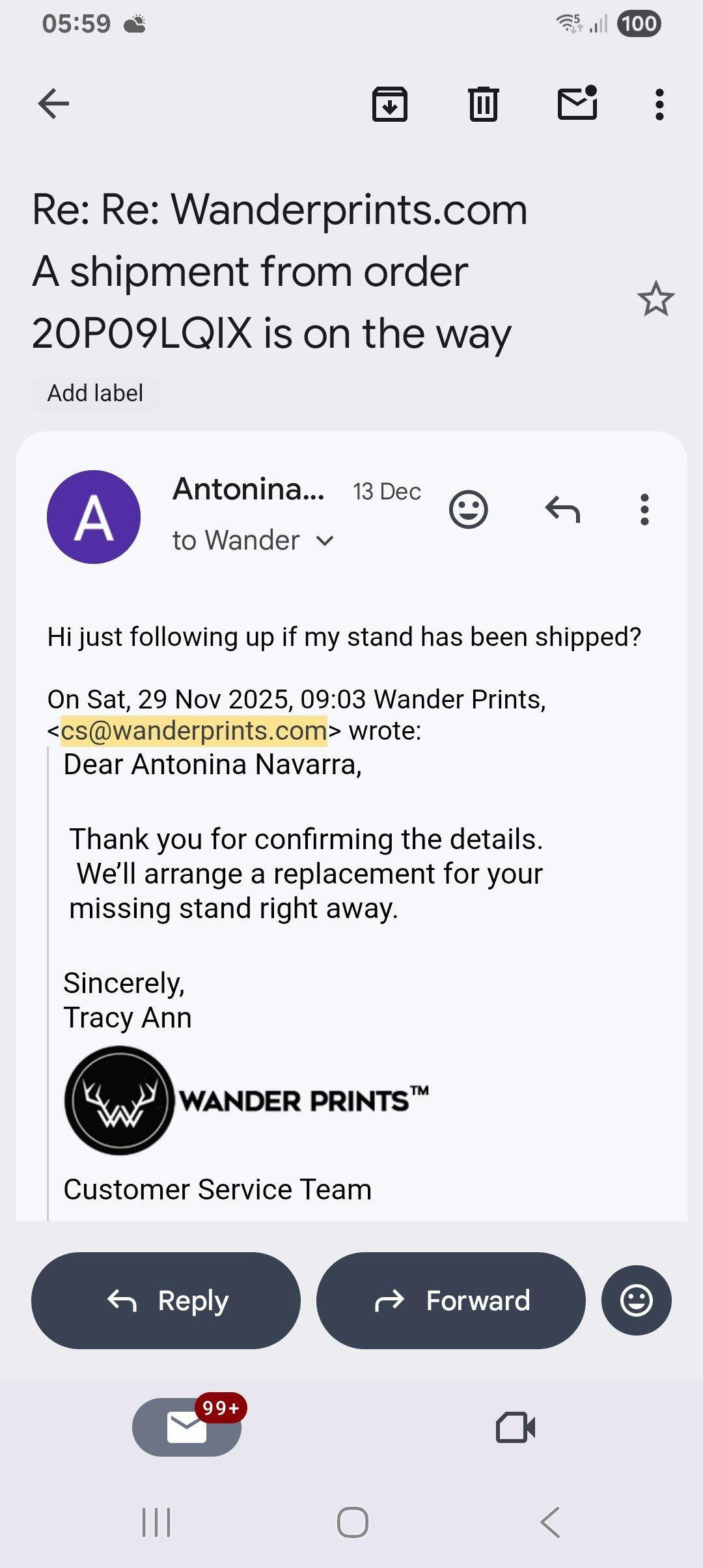Viewport: 703px width, 1568px height.
Task: Go to the system home screen
Action: 352,1522
